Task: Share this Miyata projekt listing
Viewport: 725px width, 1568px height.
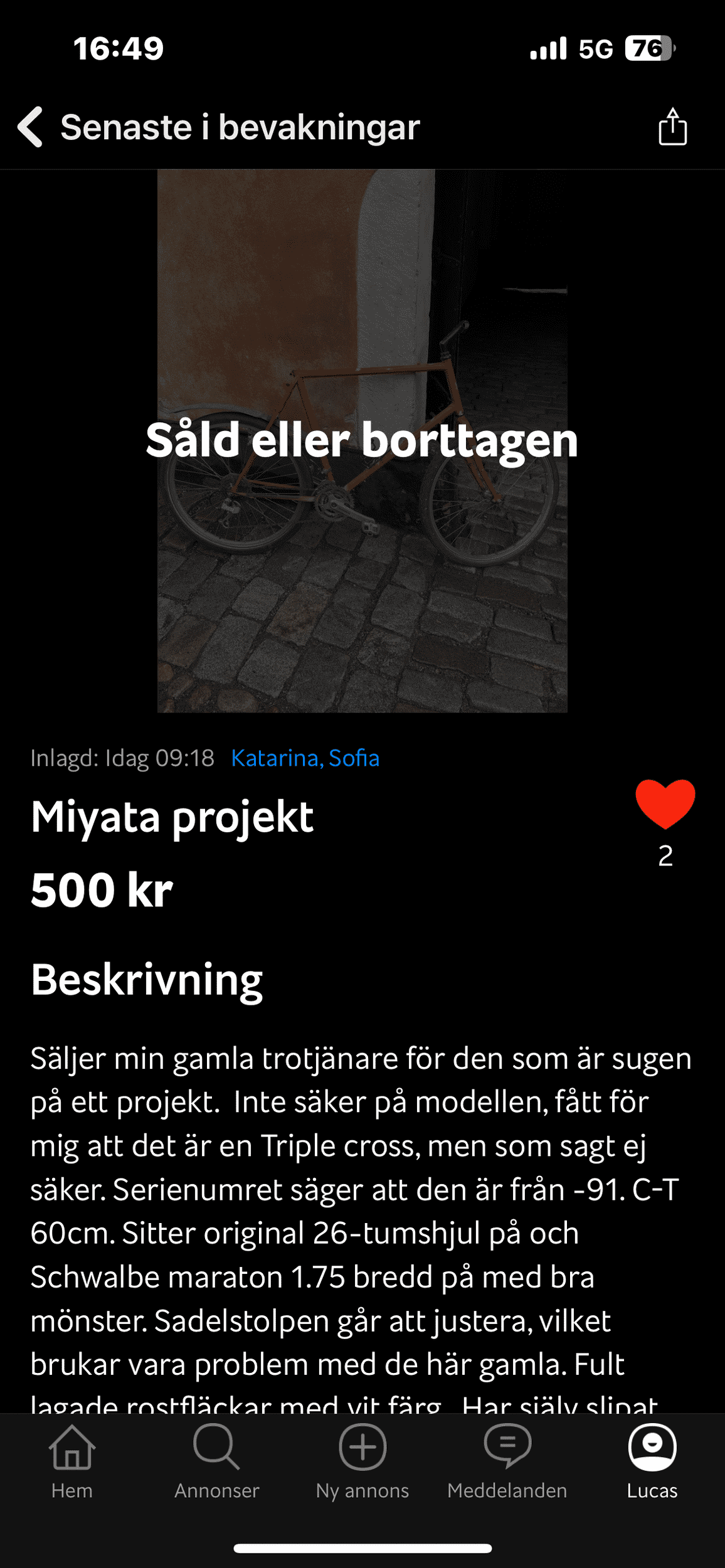Action: coord(672,127)
